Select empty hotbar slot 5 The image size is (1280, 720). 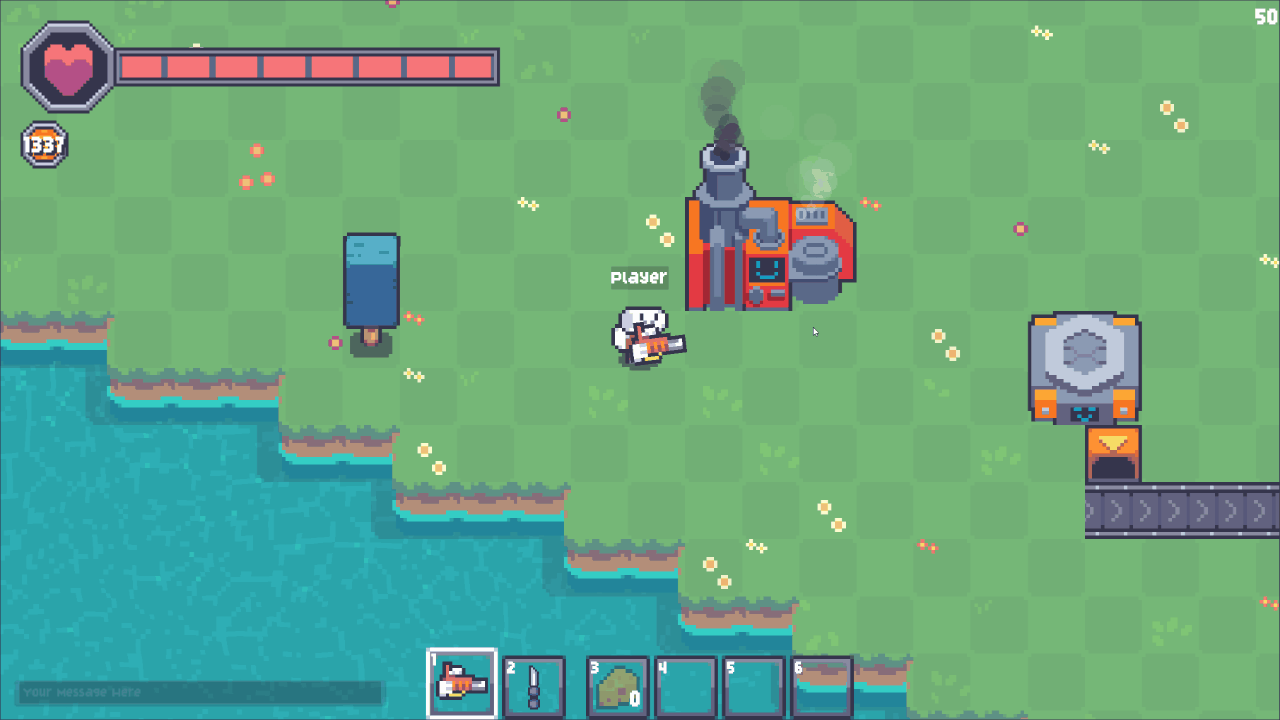click(x=753, y=687)
